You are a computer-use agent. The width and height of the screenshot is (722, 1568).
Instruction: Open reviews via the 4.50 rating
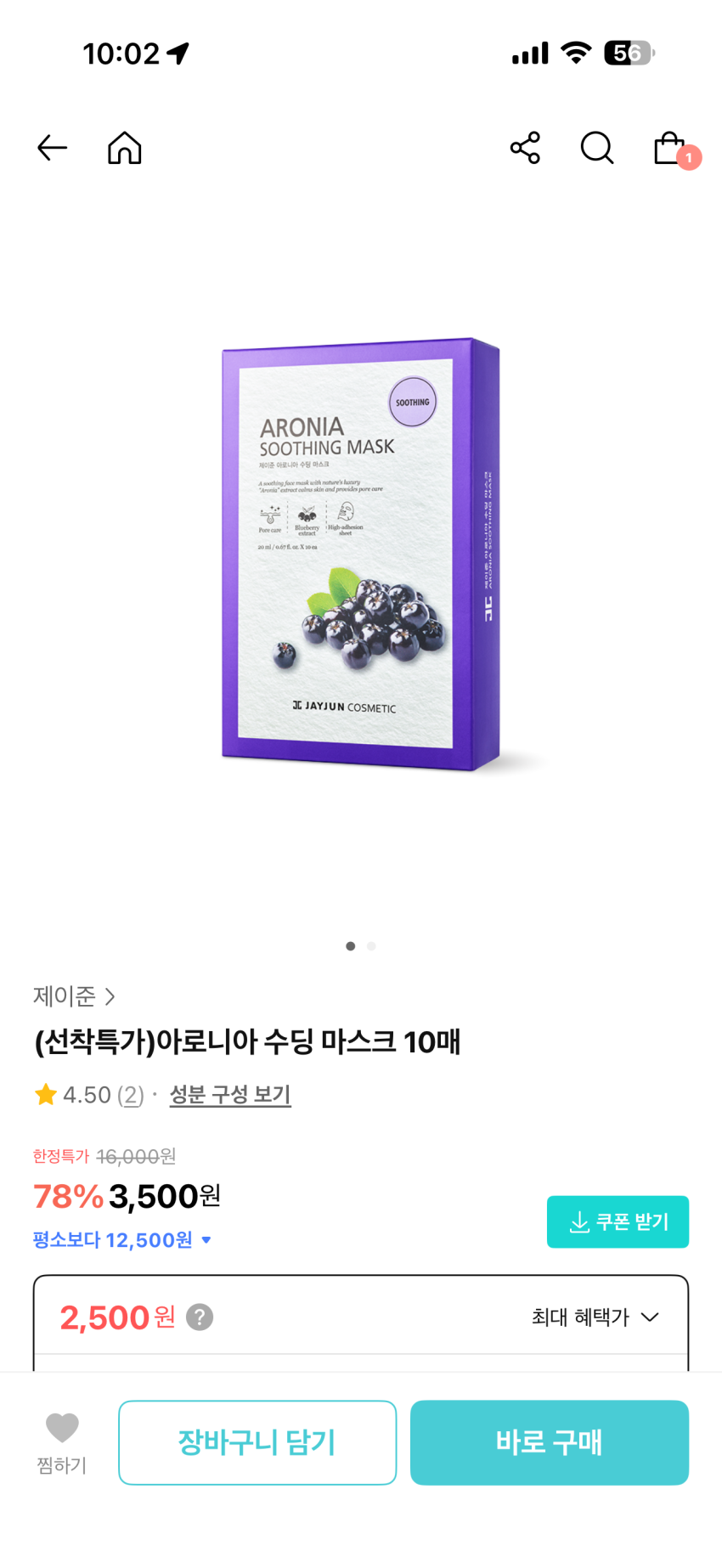[x=87, y=1095]
